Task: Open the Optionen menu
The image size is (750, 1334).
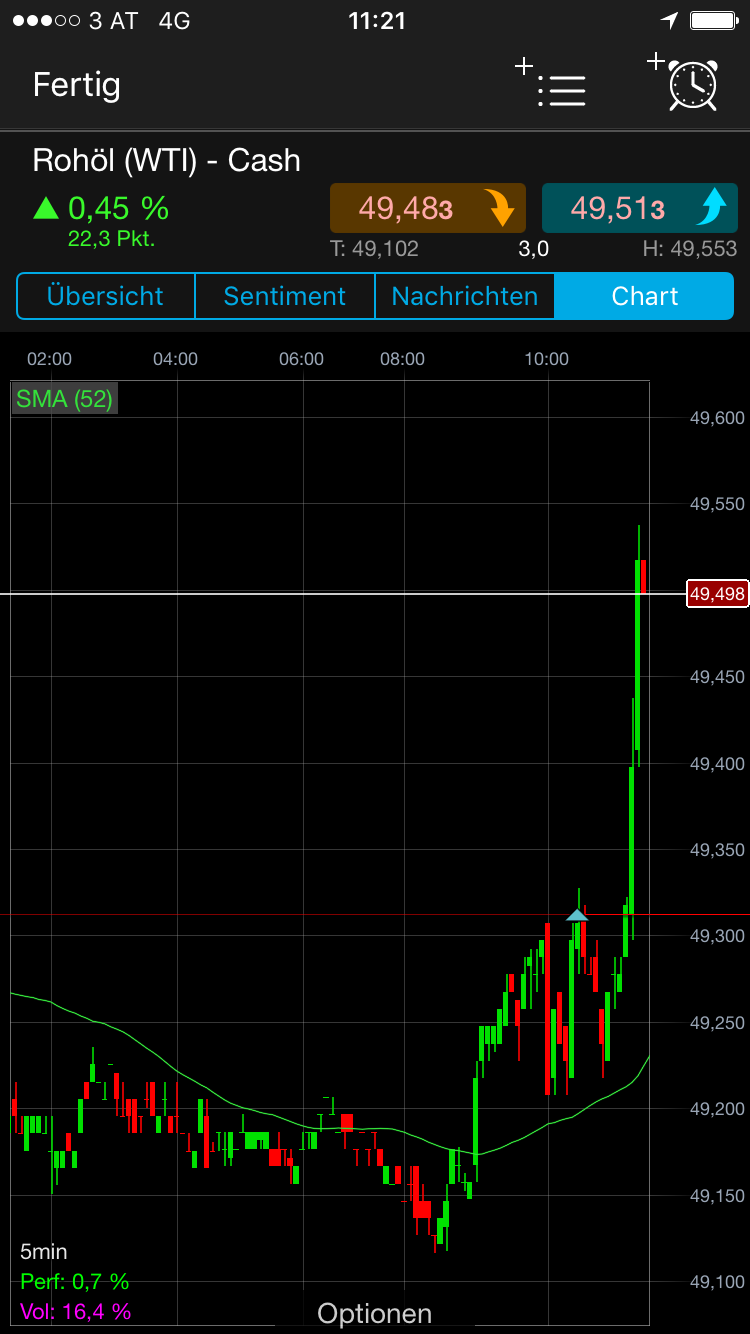Action: (x=374, y=1313)
